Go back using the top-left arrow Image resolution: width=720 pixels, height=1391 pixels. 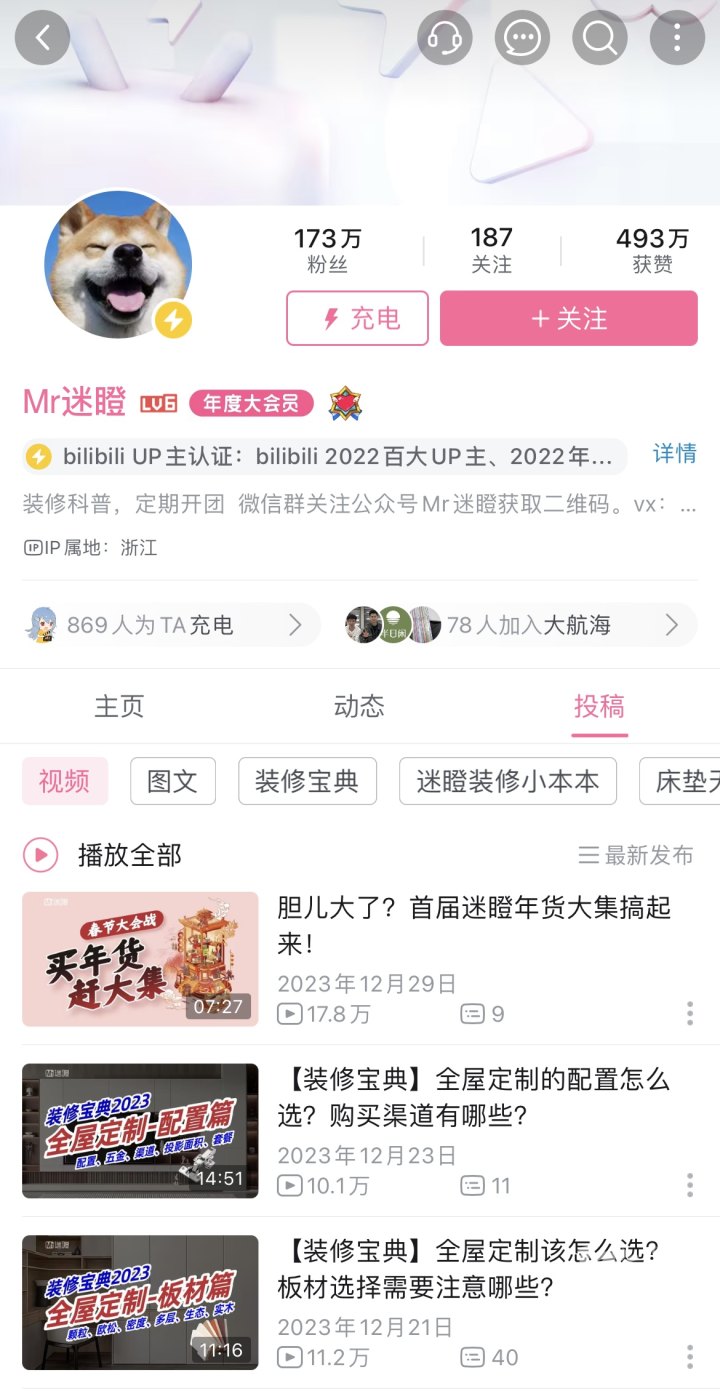(x=42, y=38)
